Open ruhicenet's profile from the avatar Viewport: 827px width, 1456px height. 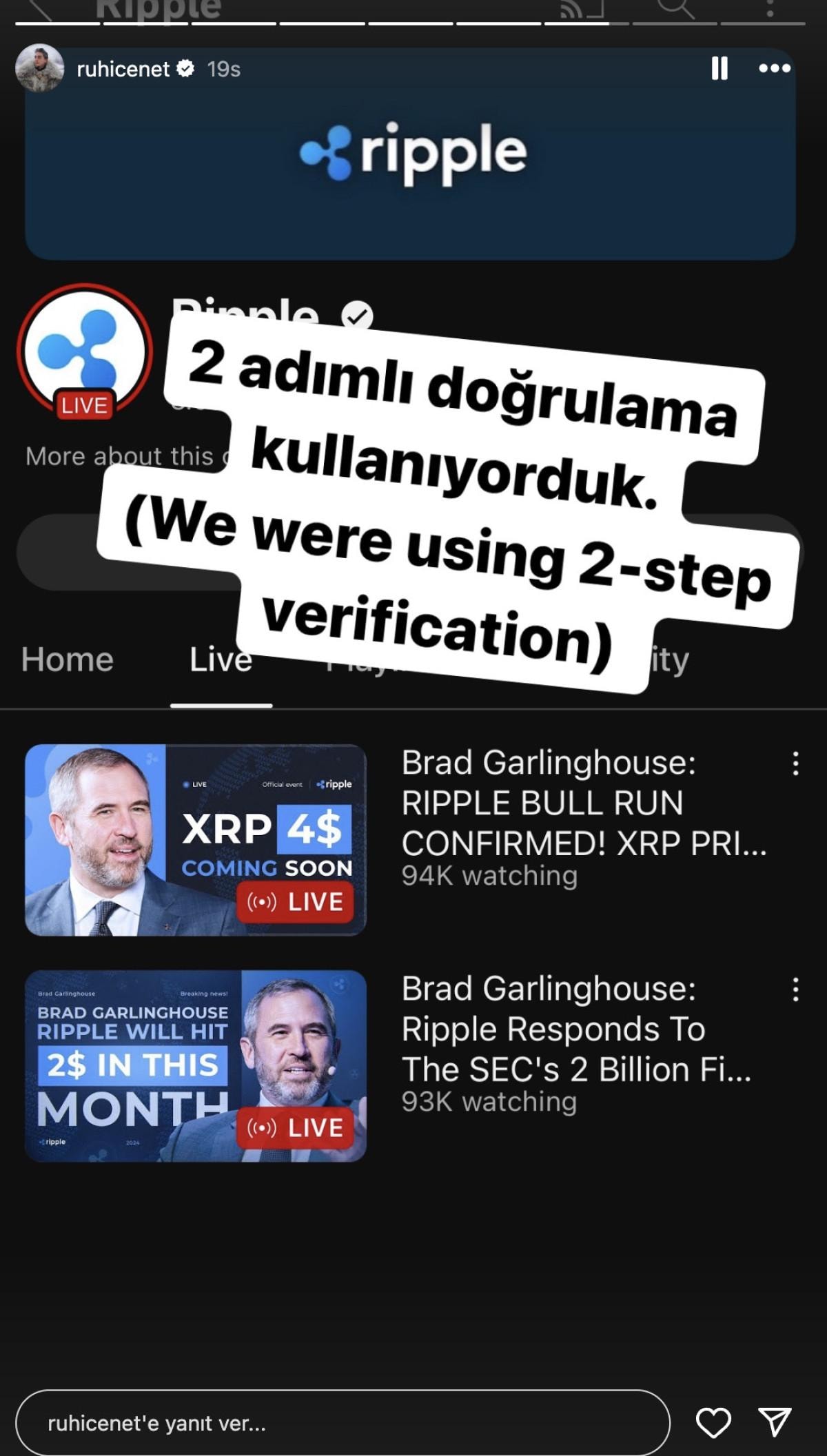pyautogui.click(x=39, y=68)
